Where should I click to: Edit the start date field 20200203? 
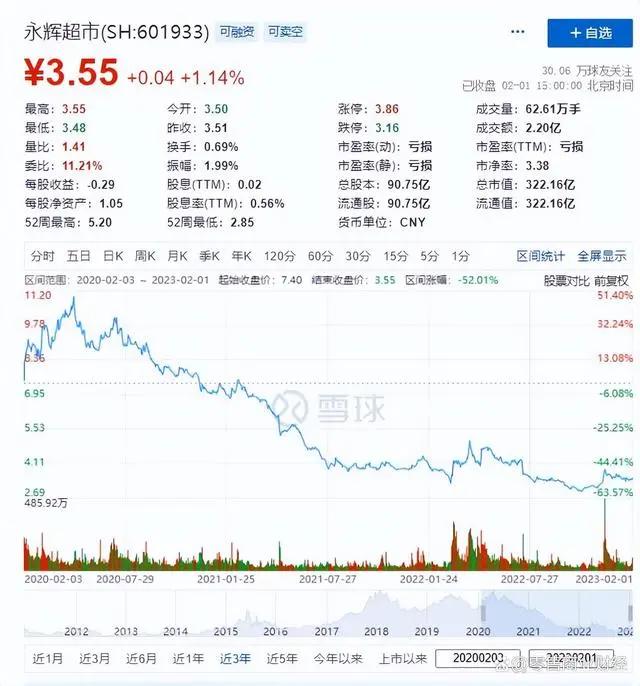[478, 658]
